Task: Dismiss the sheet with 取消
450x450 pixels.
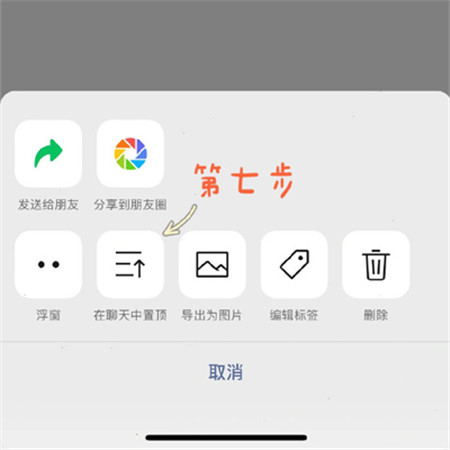Action: click(225, 372)
